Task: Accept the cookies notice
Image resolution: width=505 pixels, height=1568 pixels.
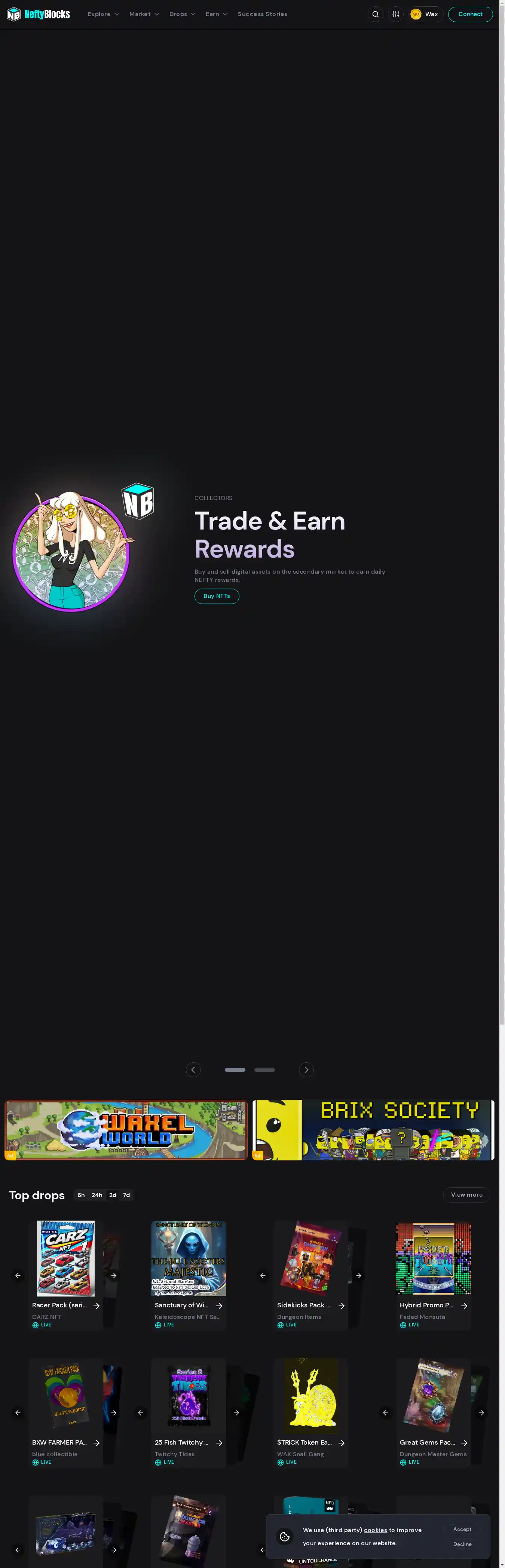Action: [462, 1529]
